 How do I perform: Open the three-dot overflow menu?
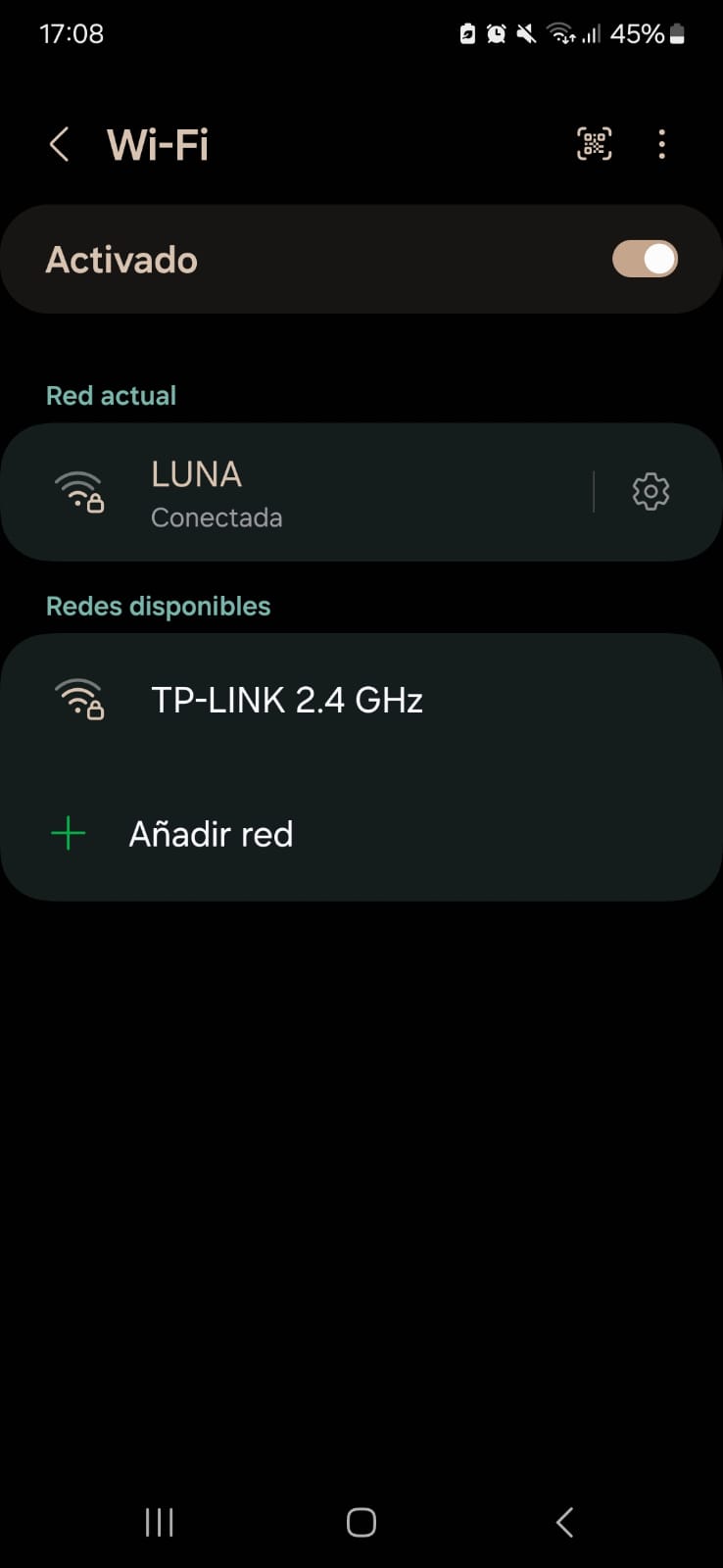pos(662,145)
